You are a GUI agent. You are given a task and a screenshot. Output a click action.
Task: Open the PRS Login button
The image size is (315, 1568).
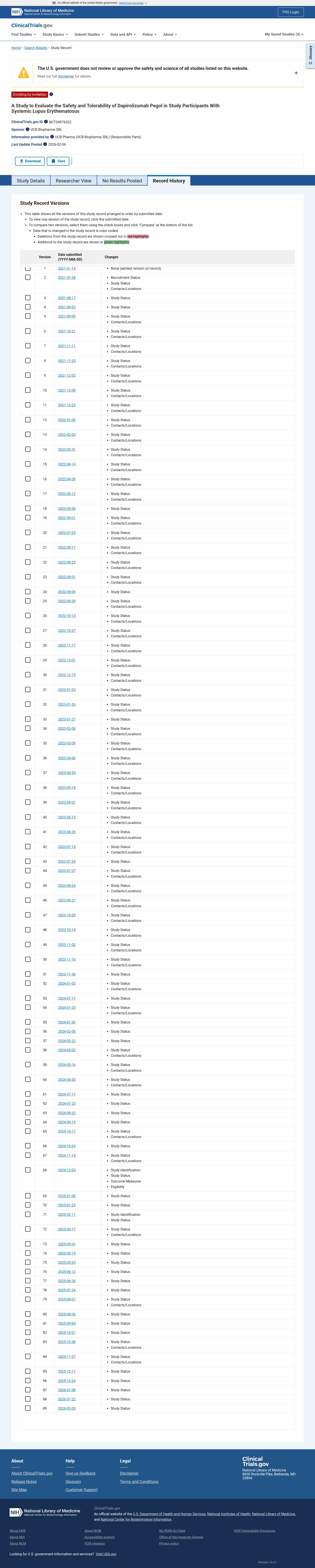pyautogui.click(x=290, y=12)
